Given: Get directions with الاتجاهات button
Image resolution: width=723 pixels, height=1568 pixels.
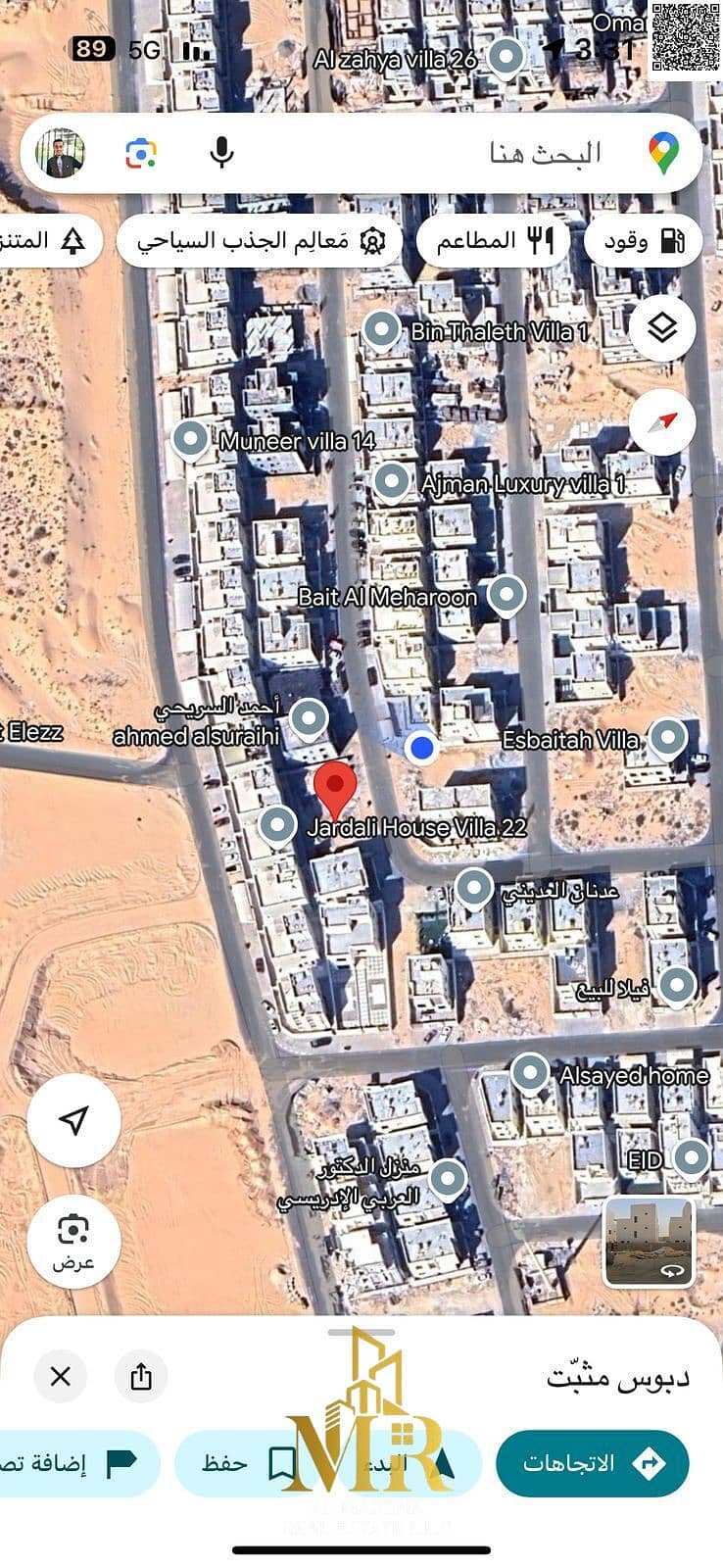Looking at the screenshot, I should 592,1463.
